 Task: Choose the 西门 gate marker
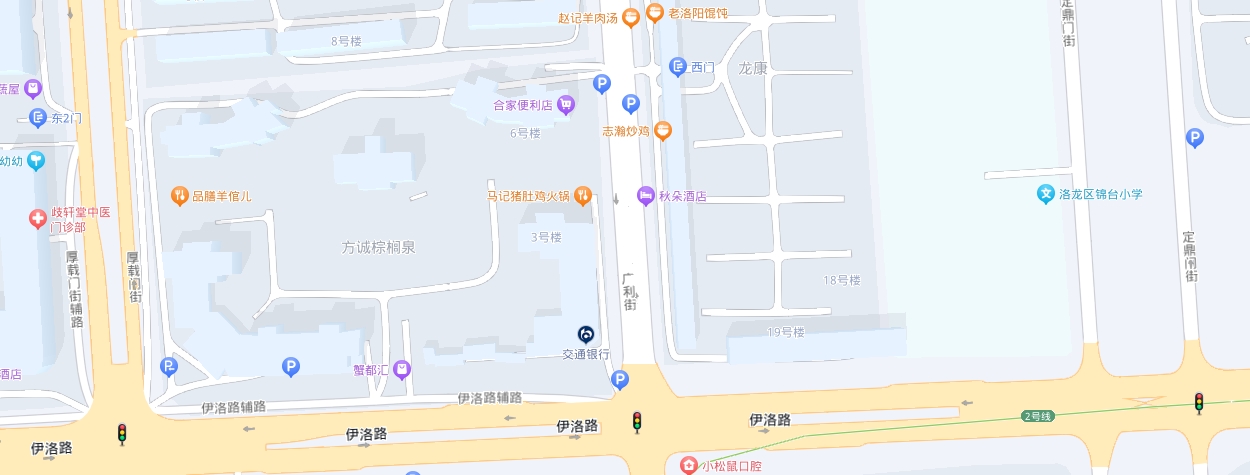coord(678,67)
